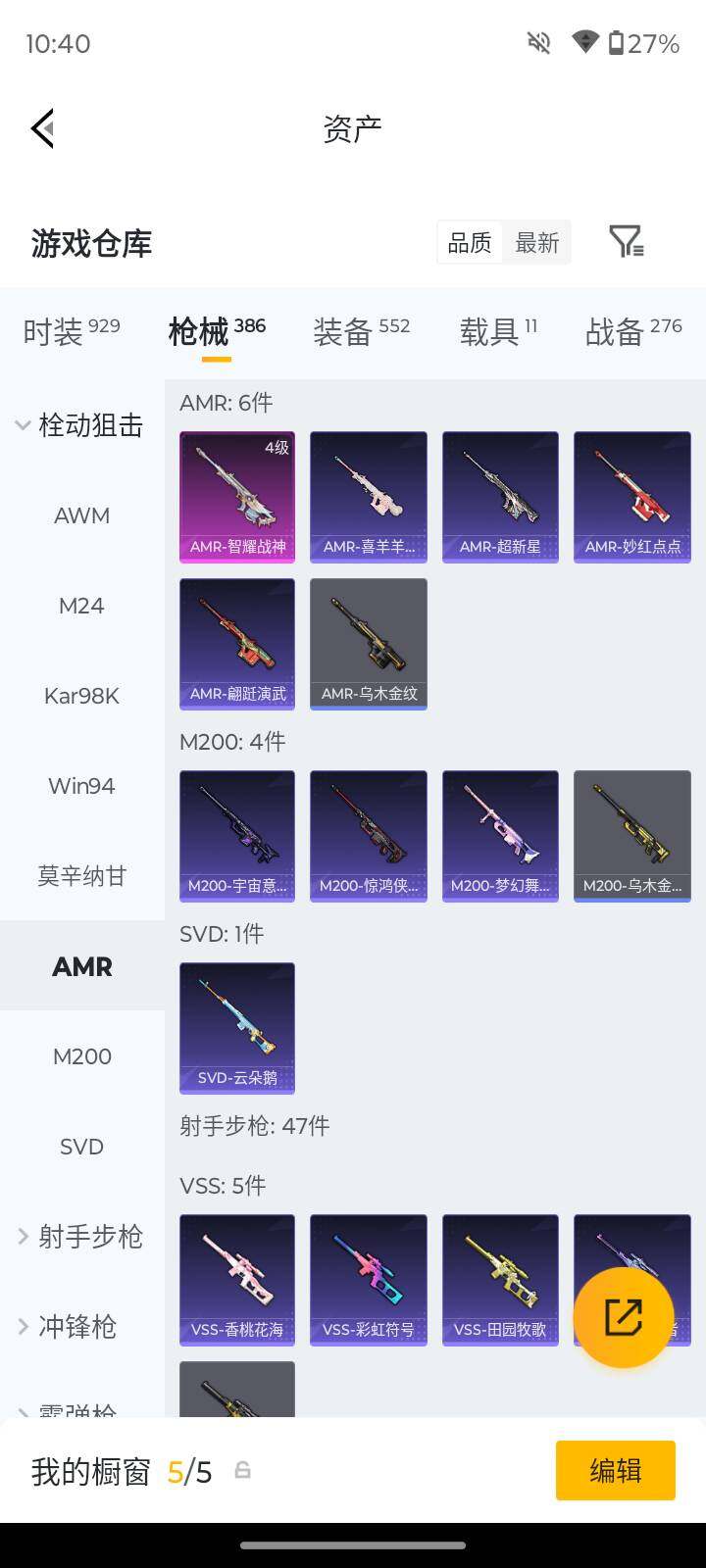Sort warehouse by 最新

pos(536,243)
